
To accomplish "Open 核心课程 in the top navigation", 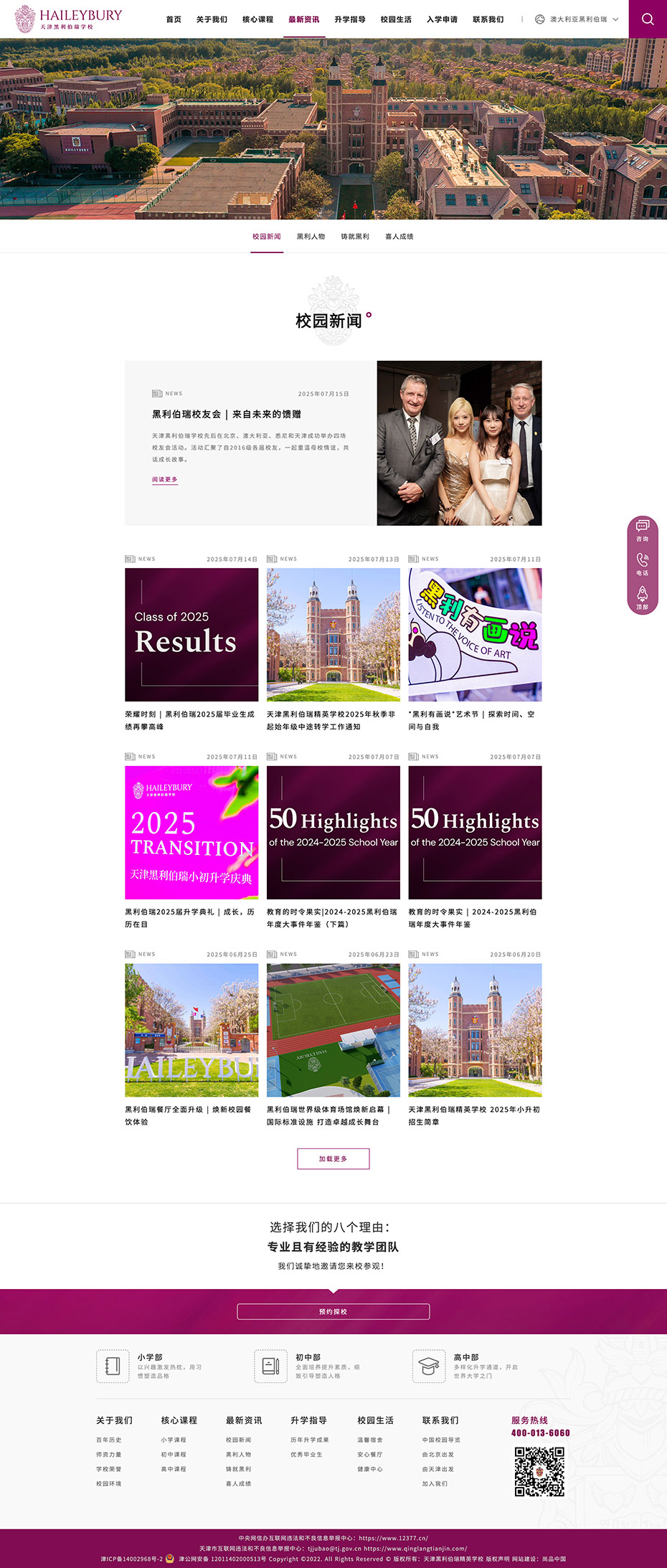I will pos(257,19).
